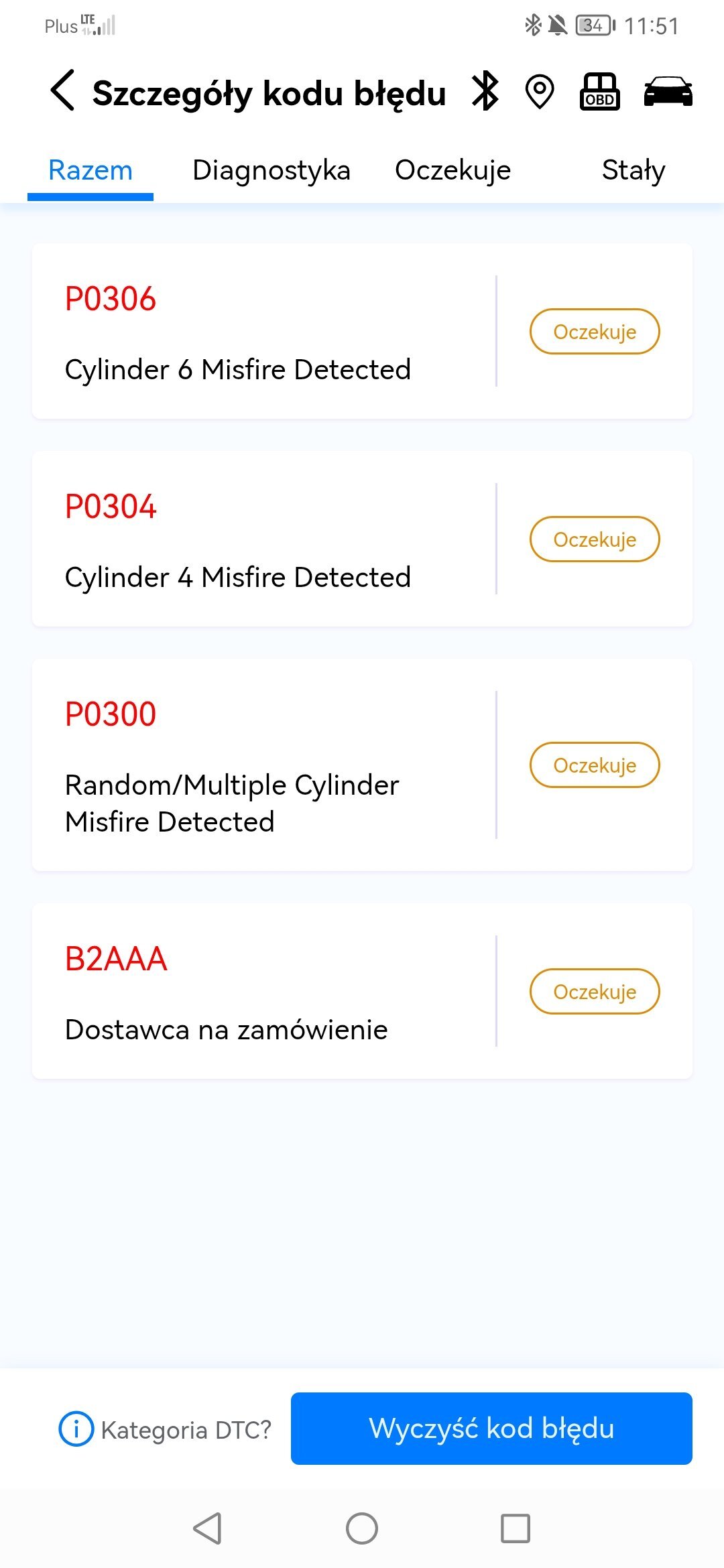Select the Razem tab
The width and height of the screenshot is (724, 1568).
[x=90, y=170]
